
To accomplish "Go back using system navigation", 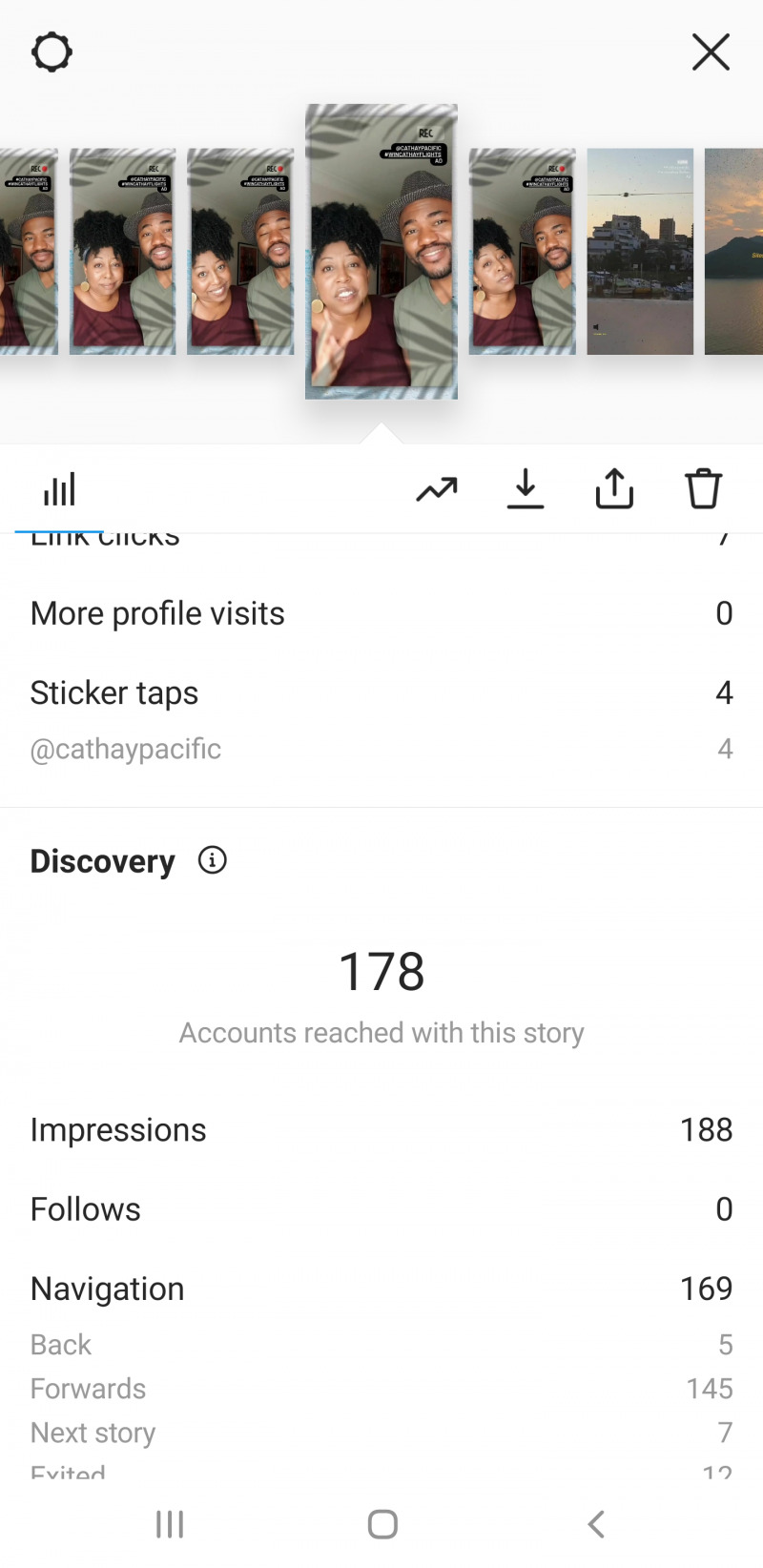I will (596, 1524).
